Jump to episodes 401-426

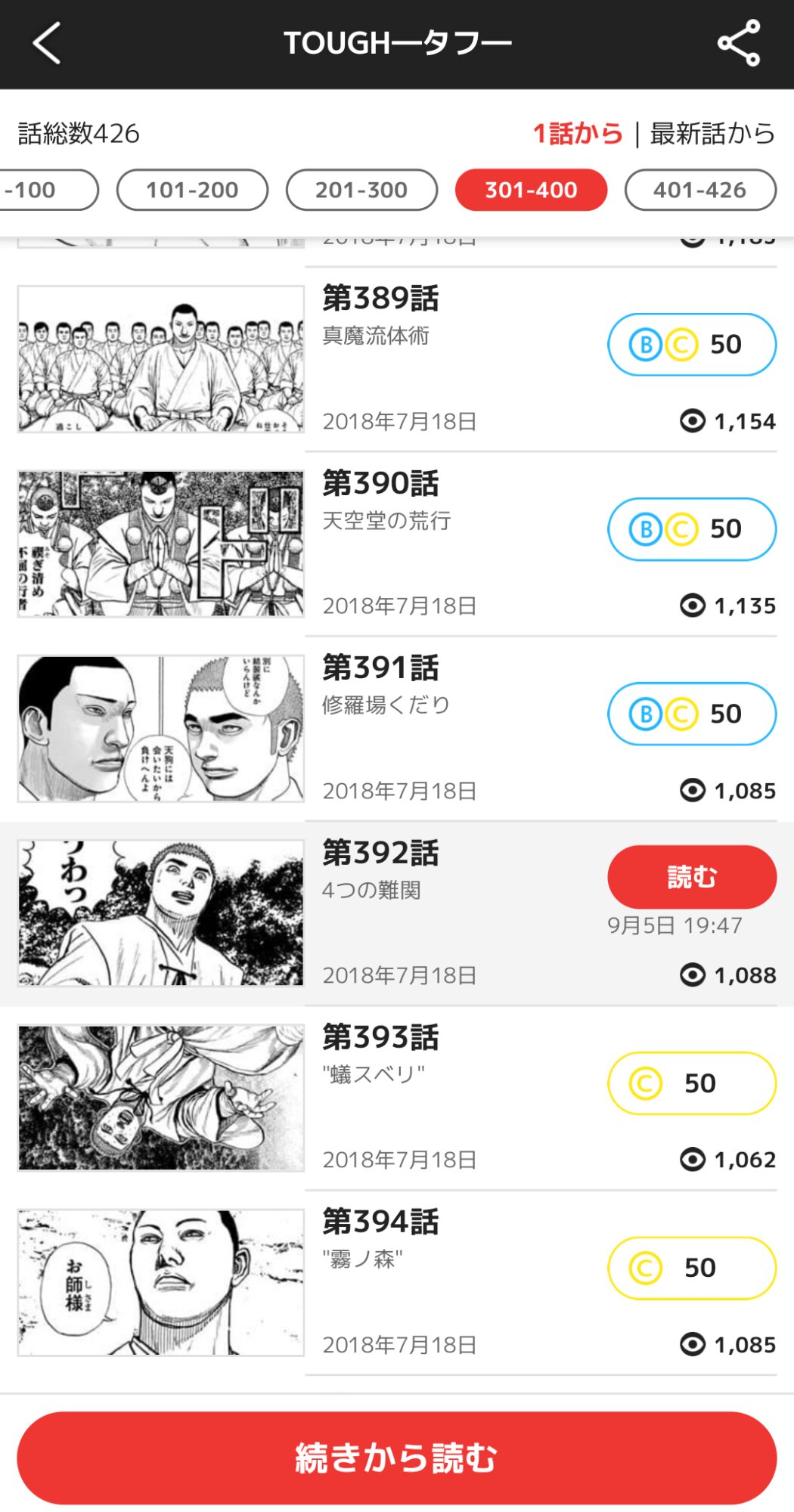click(x=700, y=190)
